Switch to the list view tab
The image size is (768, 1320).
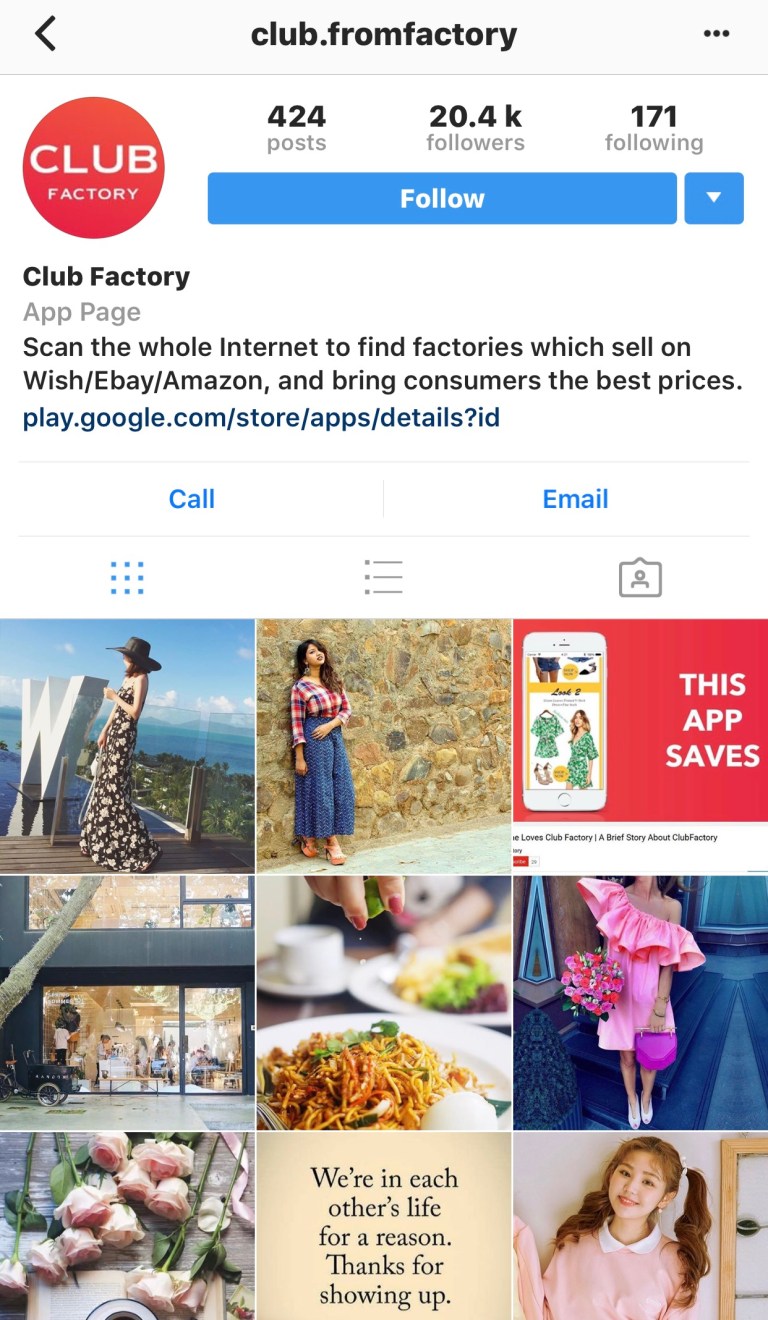click(383, 577)
